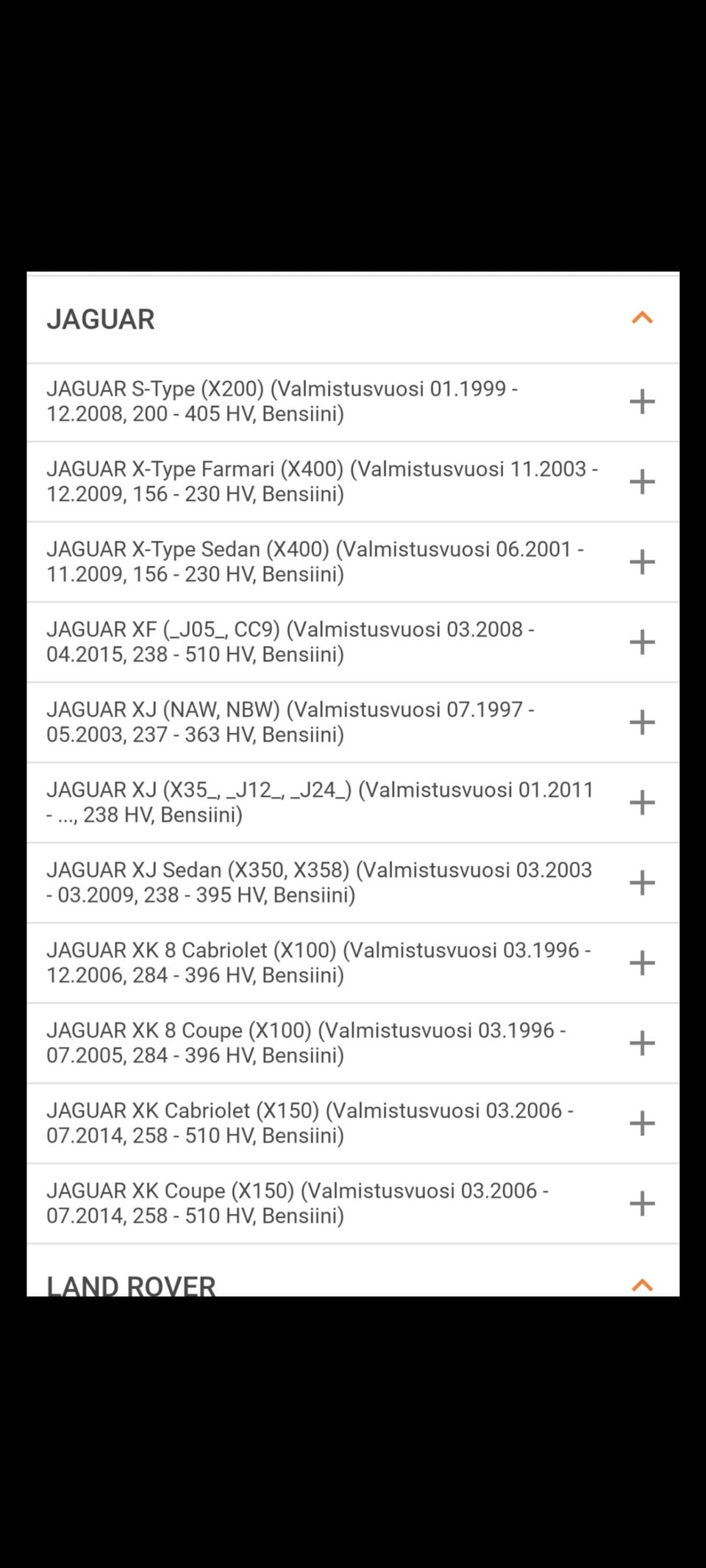Open JAGUAR XF (_J05_, CC9) details
Image resolution: width=706 pixels, height=1568 pixels.
coord(642,642)
